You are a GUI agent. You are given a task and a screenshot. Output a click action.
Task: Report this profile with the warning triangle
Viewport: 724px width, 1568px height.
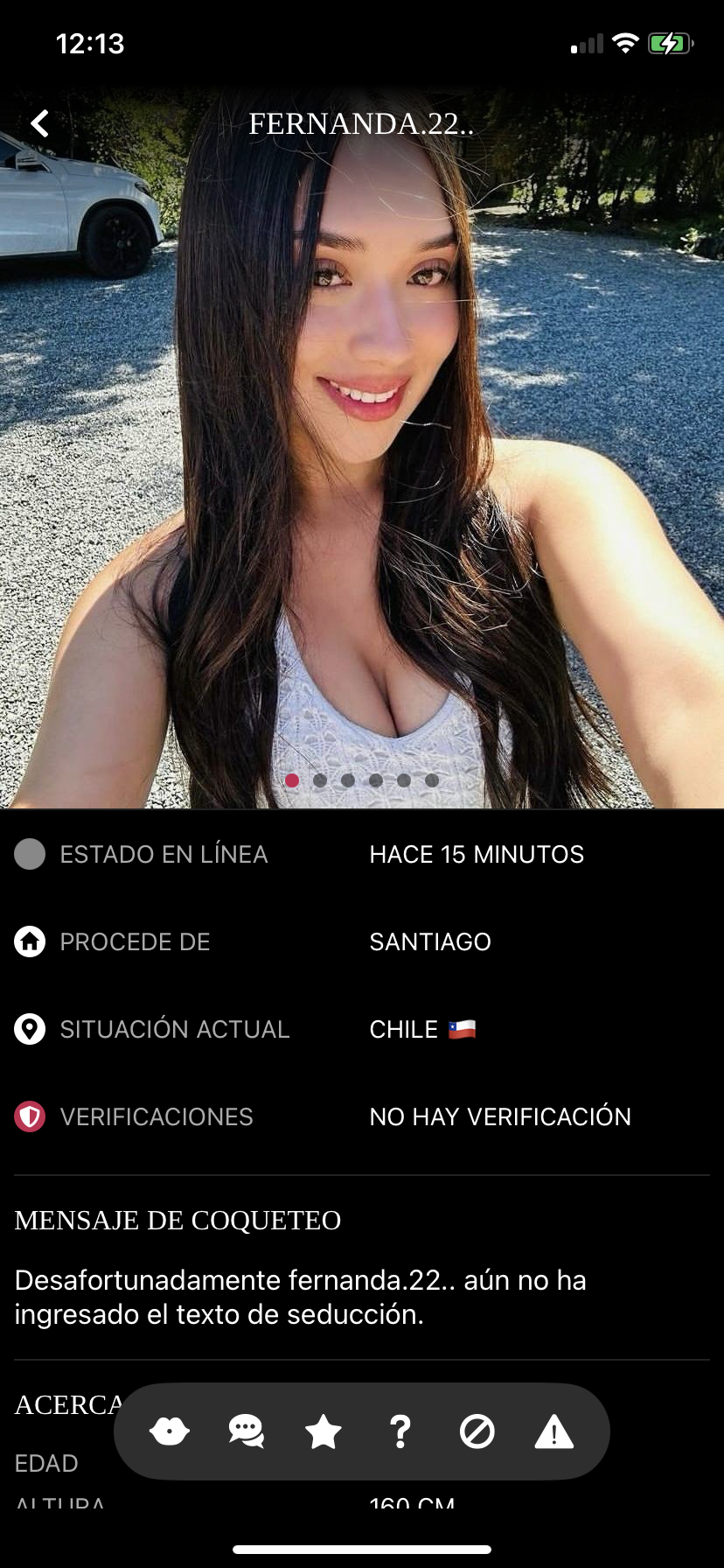pyautogui.click(x=553, y=1431)
